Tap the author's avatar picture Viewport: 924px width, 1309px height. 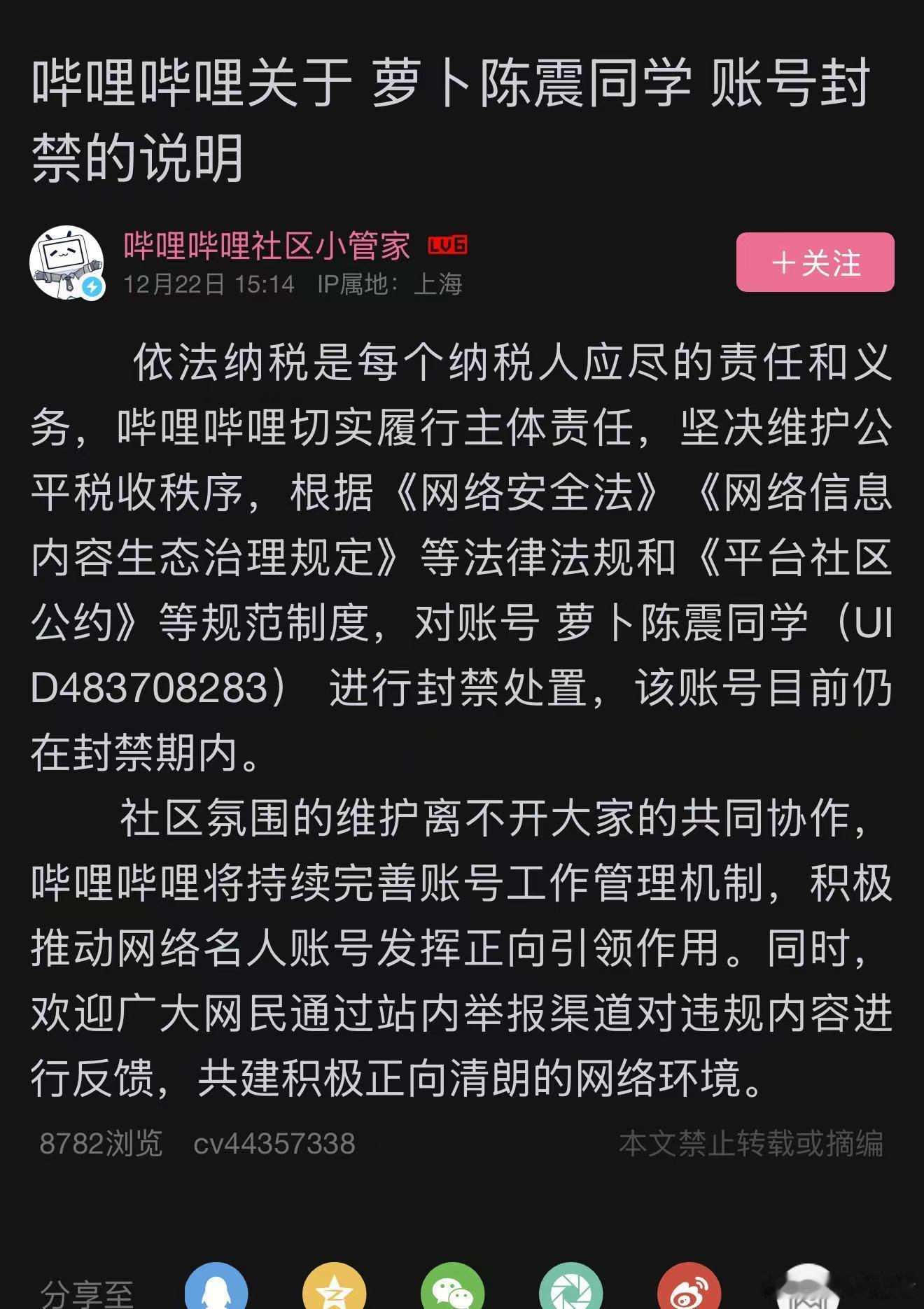[x=66, y=260]
